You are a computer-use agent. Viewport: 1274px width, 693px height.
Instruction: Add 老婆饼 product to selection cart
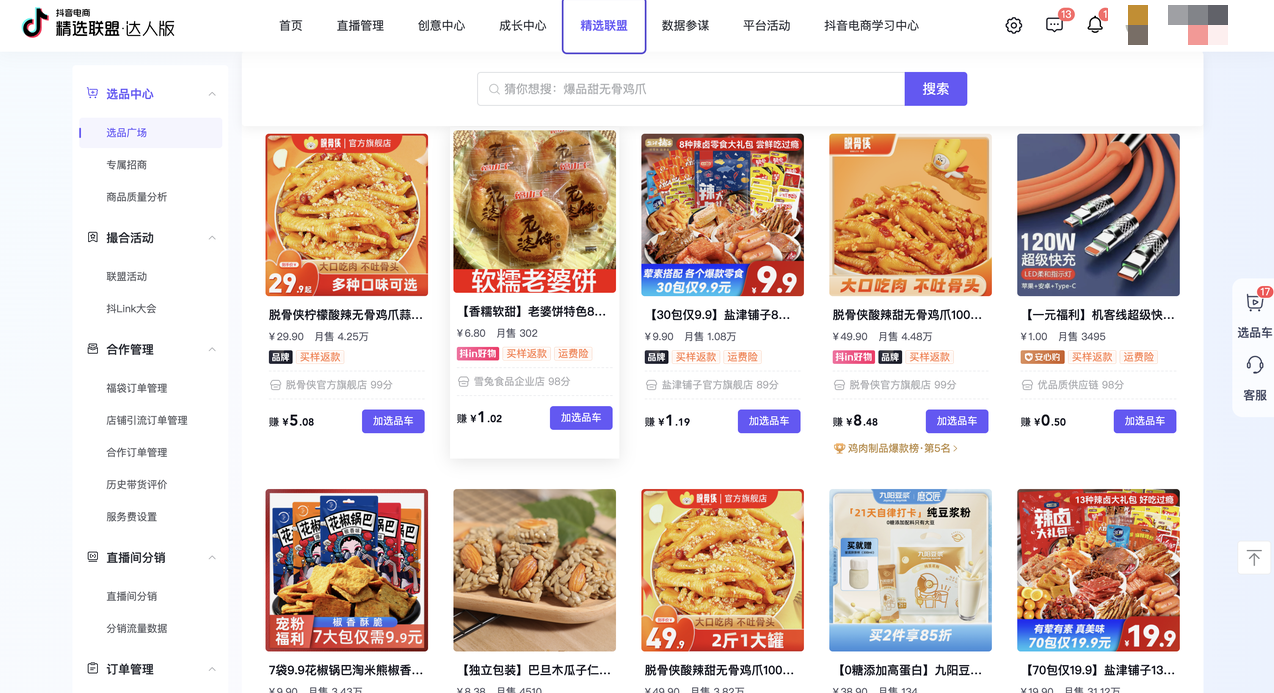point(580,418)
